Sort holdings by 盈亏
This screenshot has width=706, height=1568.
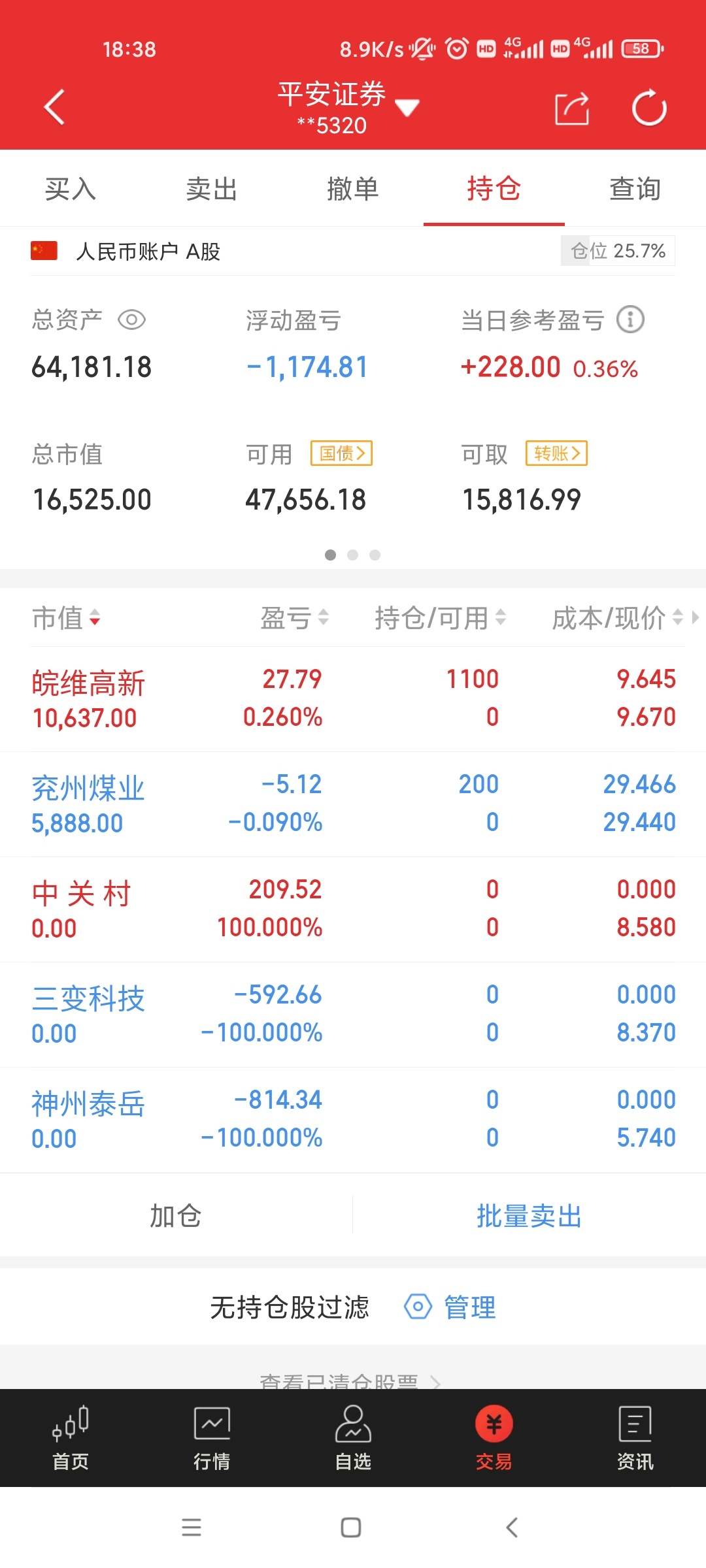click(295, 617)
